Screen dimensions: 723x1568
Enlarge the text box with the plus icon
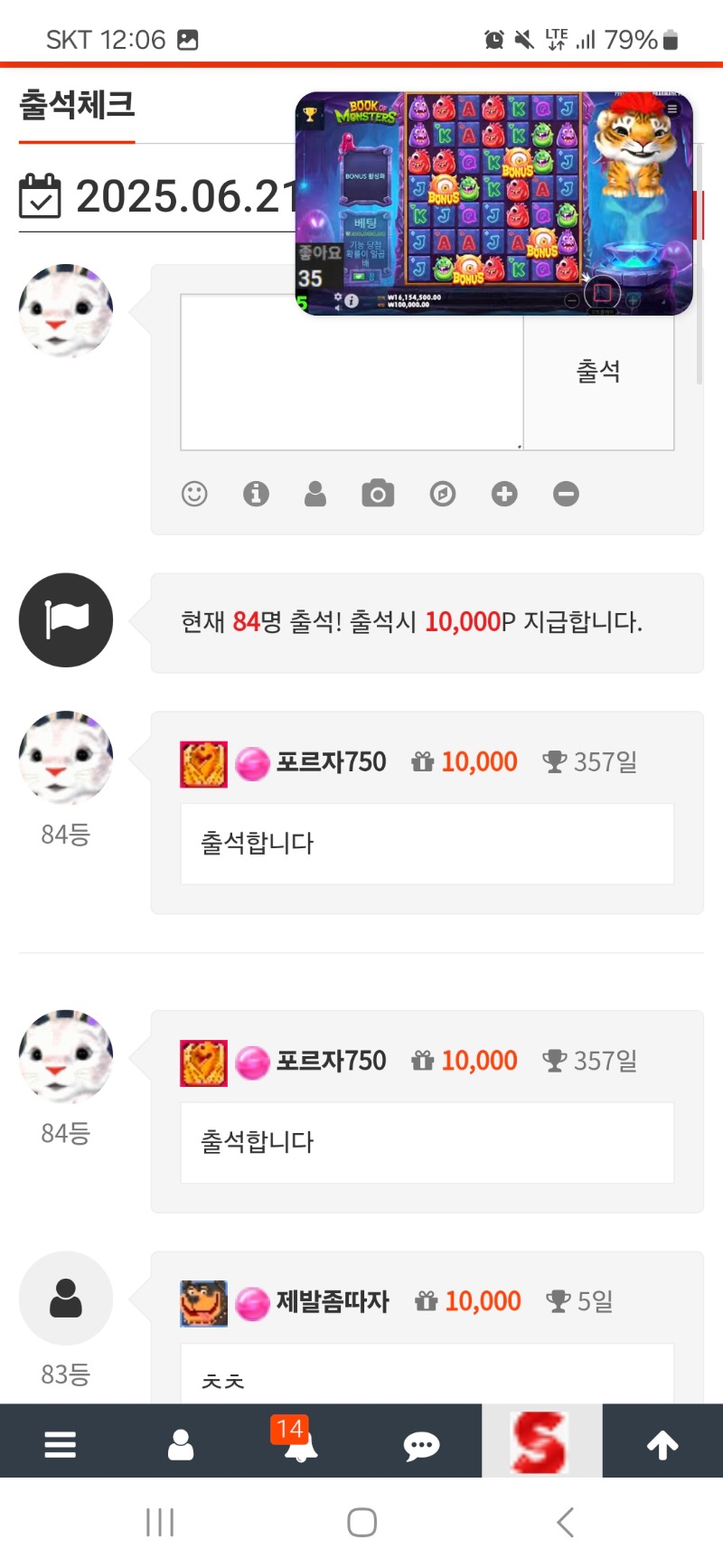tap(504, 494)
